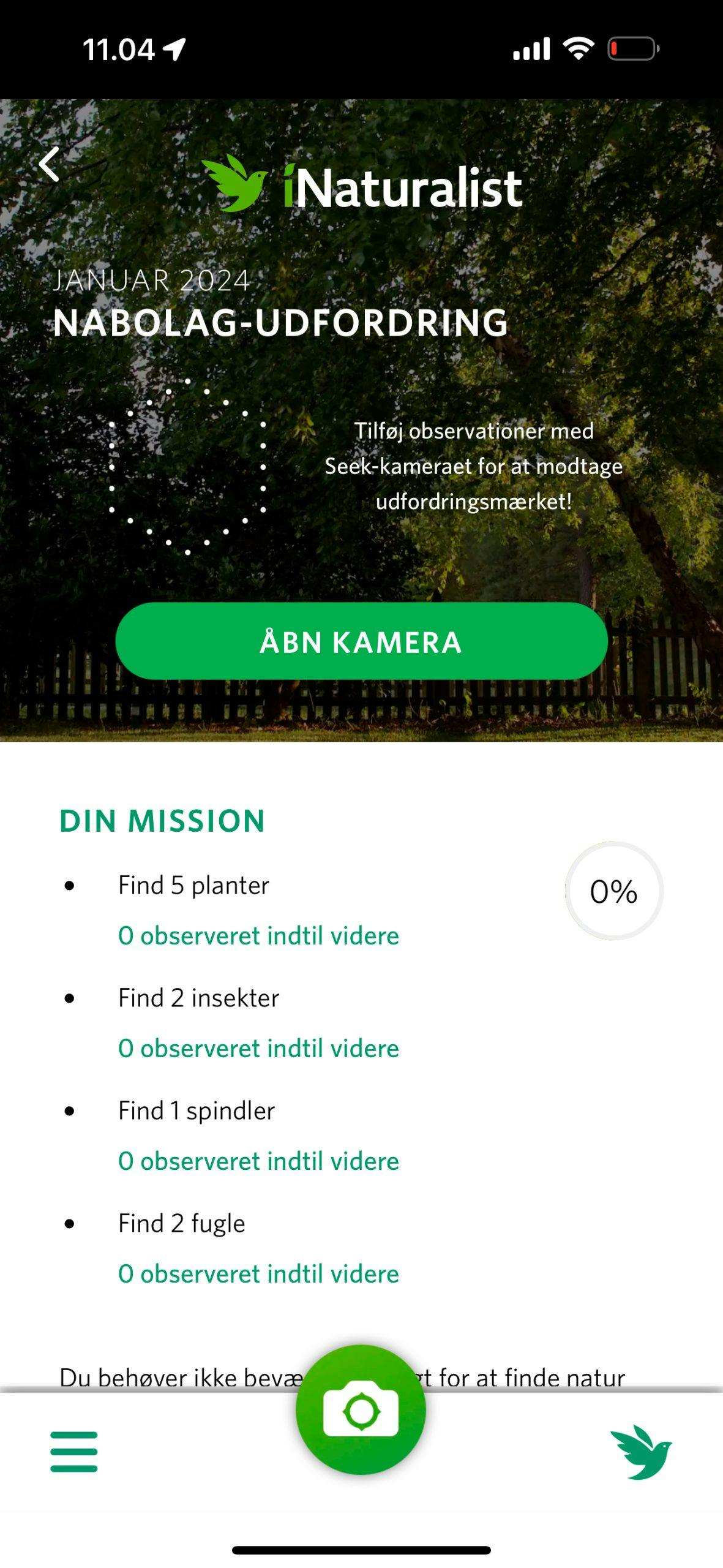The image size is (723, 1568).
Task: Open the hamburger menu
Action: pos(74,1452)
